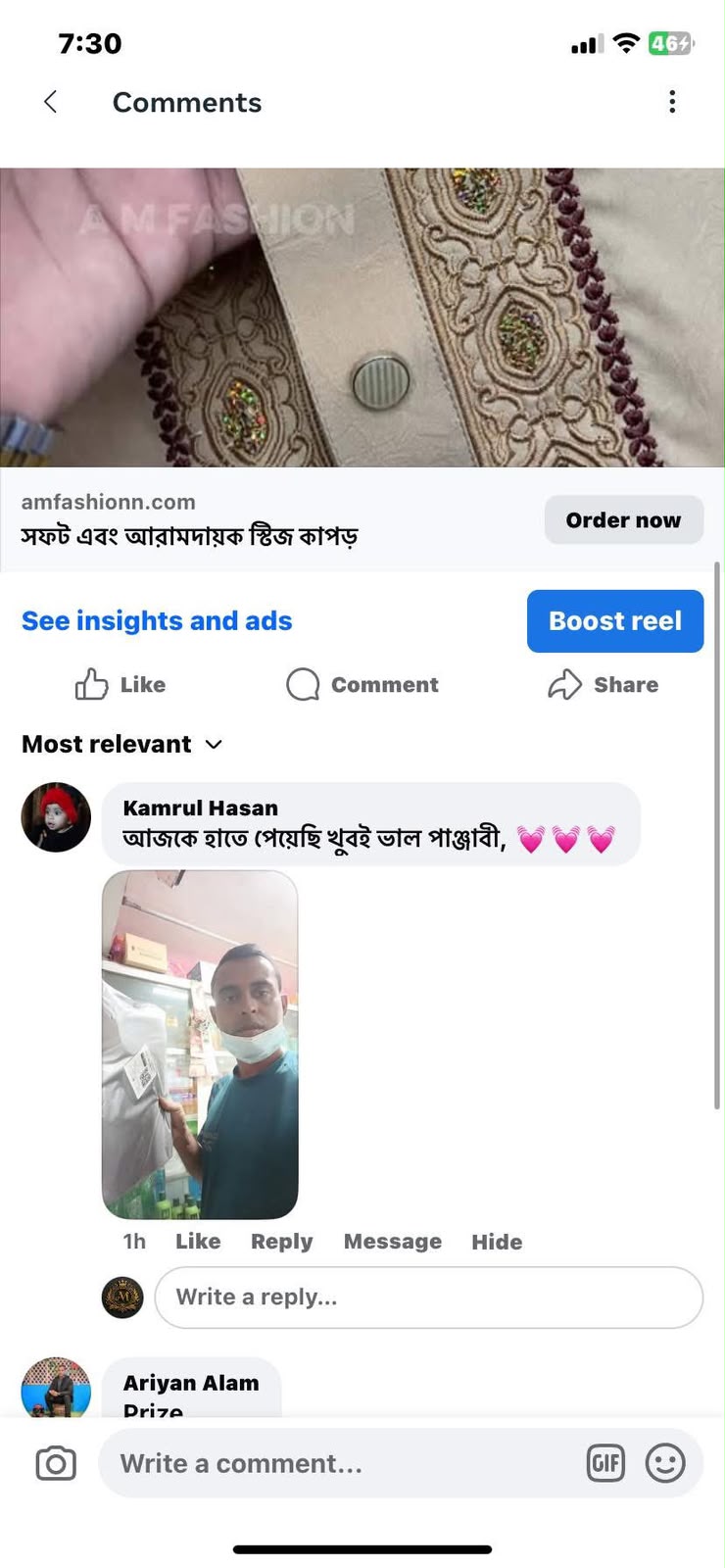725x1568 pixels.
Task: Message Kamrul Hasan from his comment
Action: coord(392,1241)
